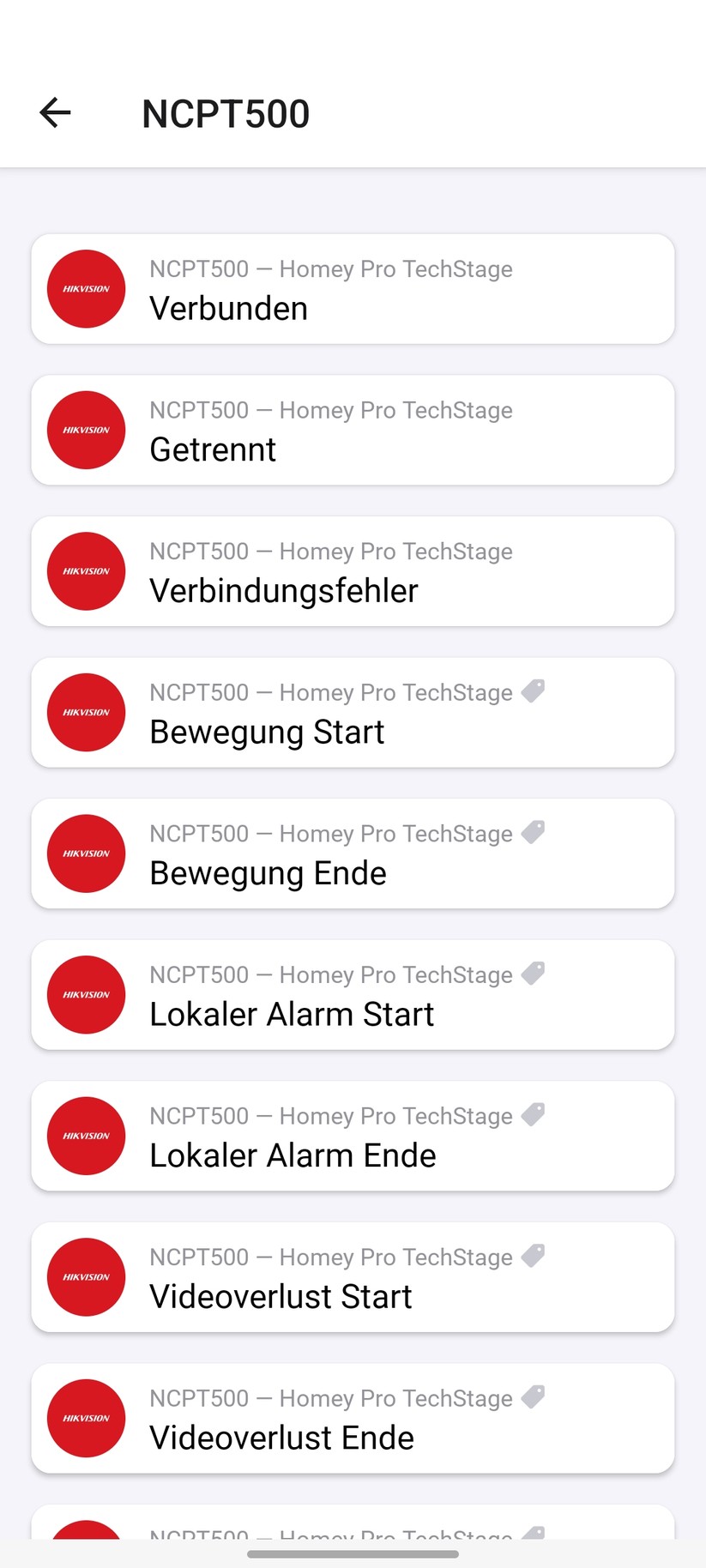Click the Hikvision icon beside Videoverlust Start
706x1568 pixels.
click(x=86, y=1276)
